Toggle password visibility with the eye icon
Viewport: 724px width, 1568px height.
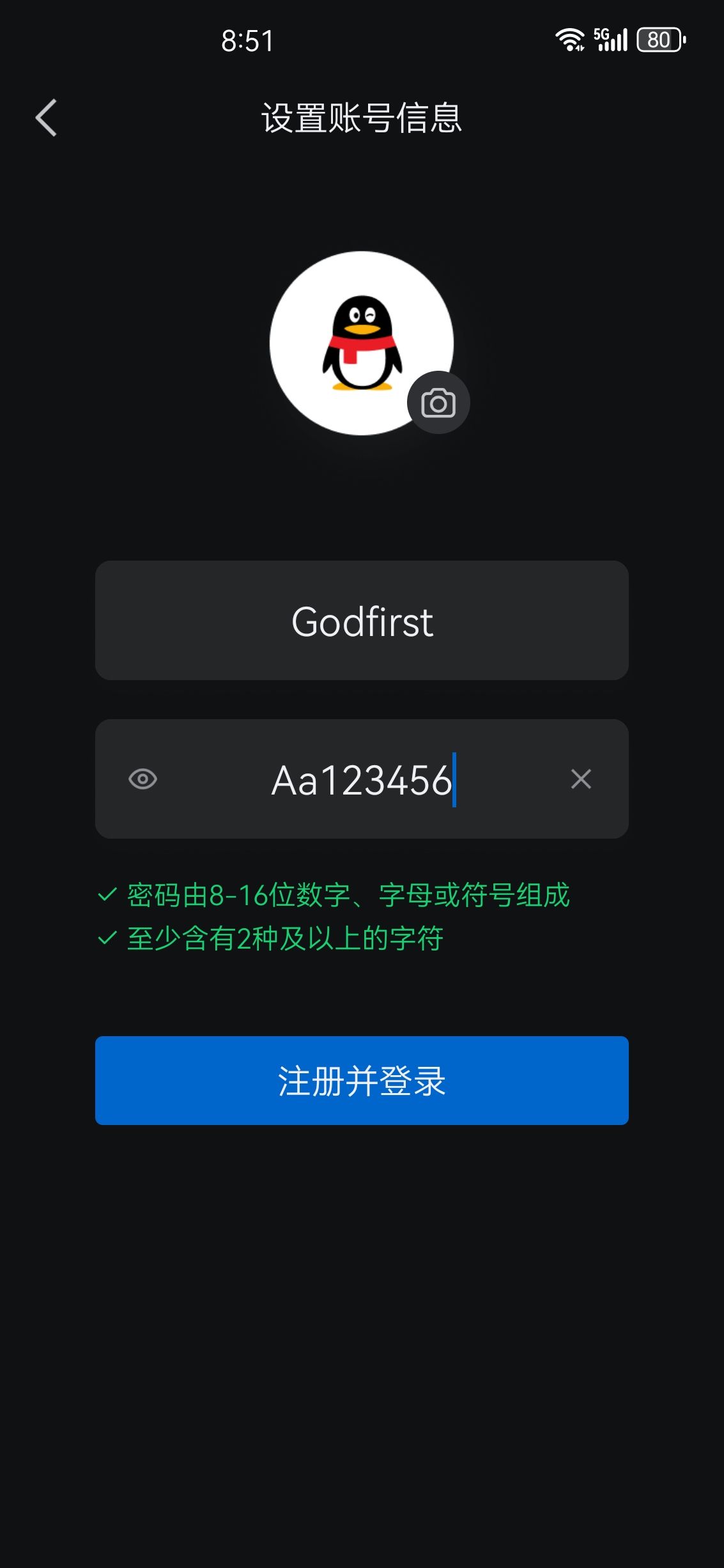[x=142, y=779]
